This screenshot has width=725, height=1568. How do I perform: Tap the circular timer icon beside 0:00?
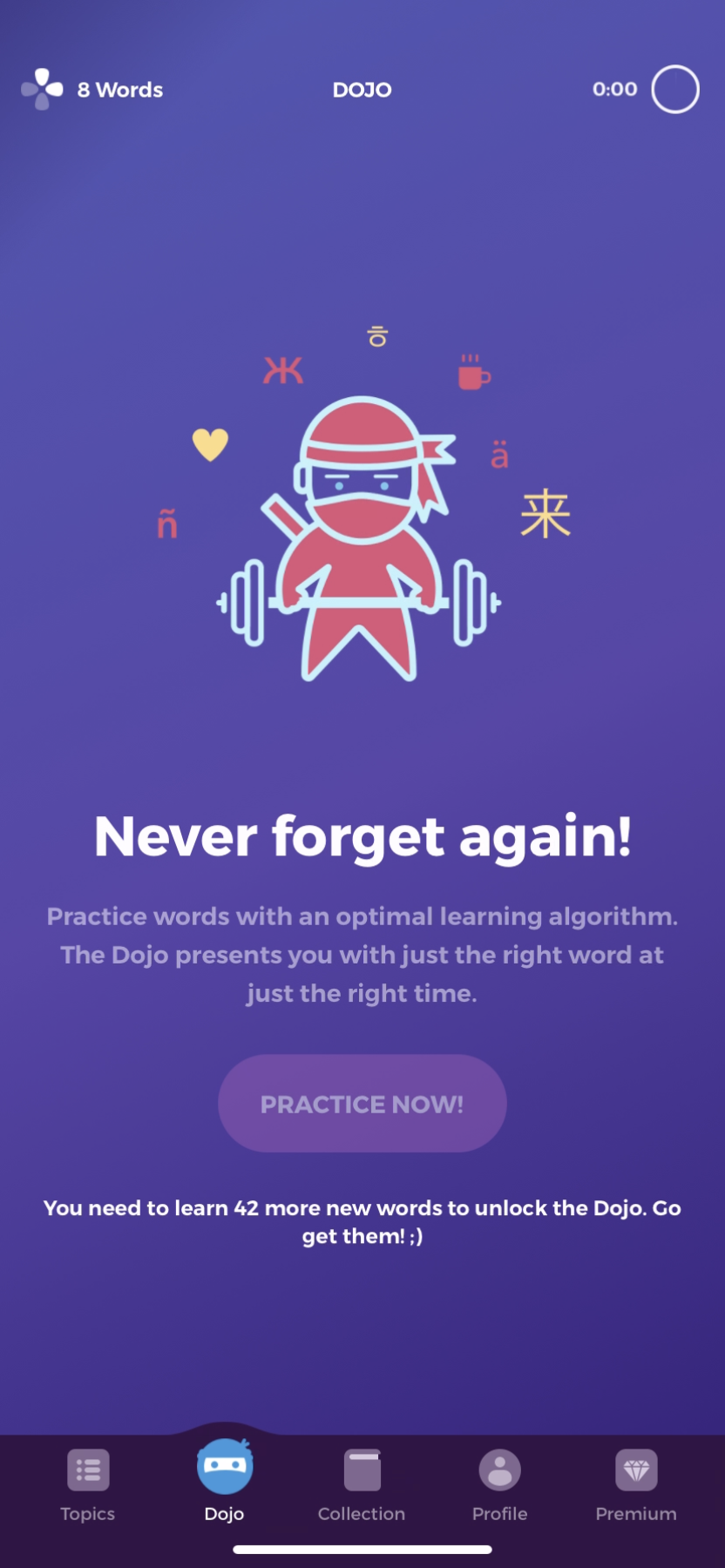click(x=675, y=88)
